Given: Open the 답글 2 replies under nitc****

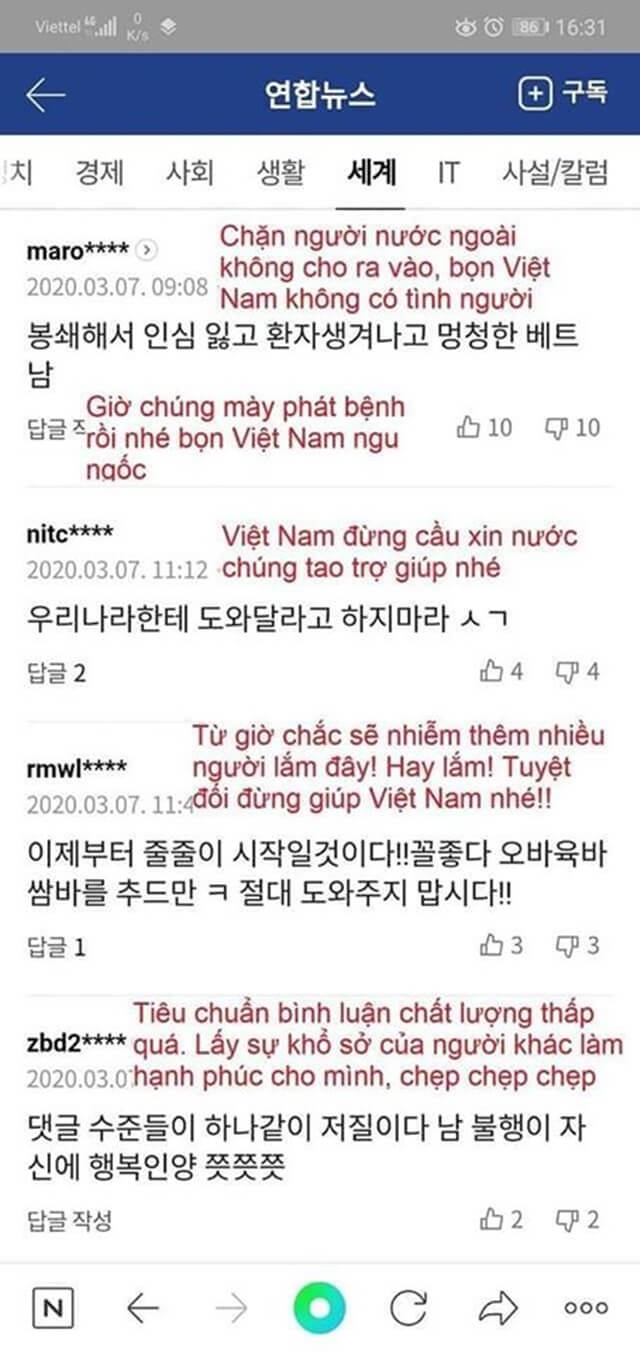Looking at the screenshot, I should 56,672.
